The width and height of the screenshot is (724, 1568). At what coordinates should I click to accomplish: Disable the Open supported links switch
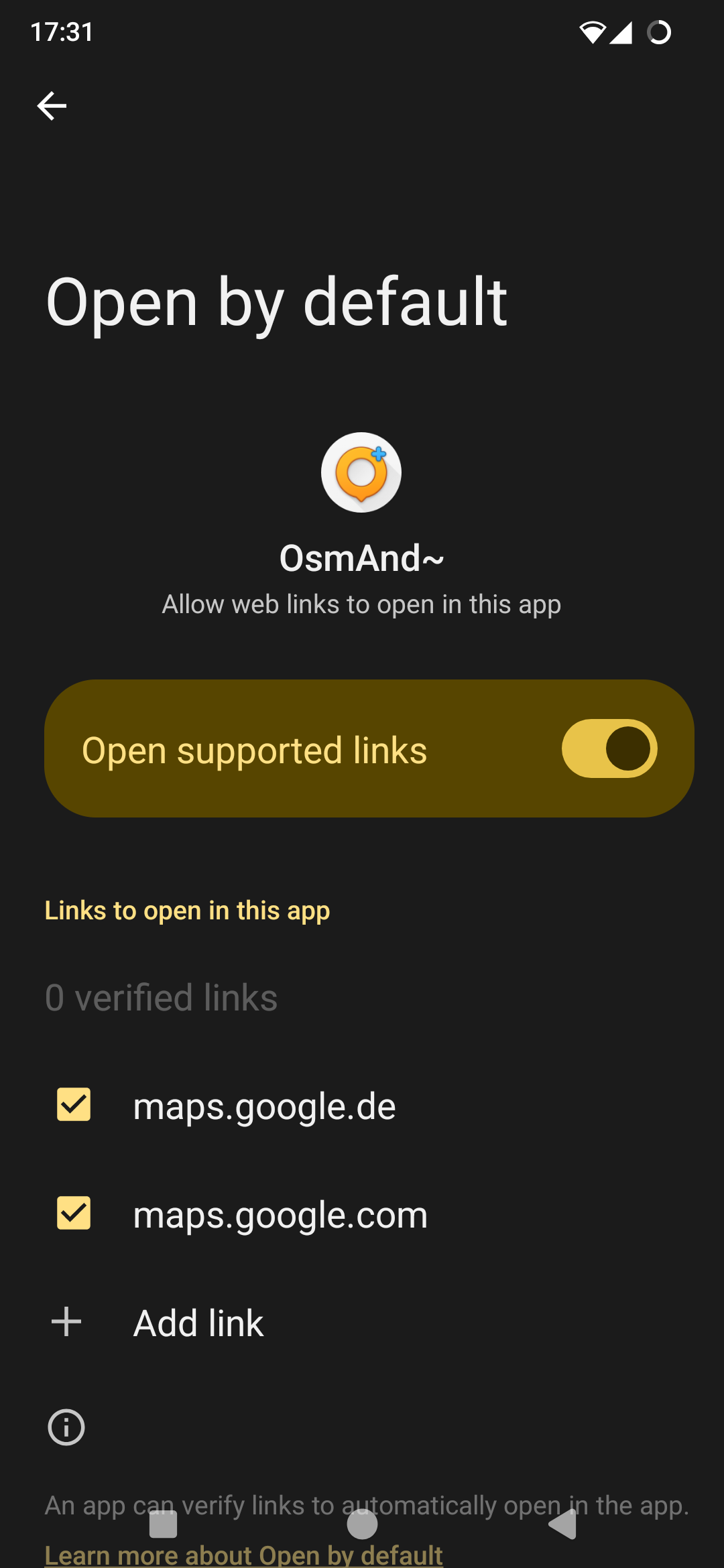609,748
